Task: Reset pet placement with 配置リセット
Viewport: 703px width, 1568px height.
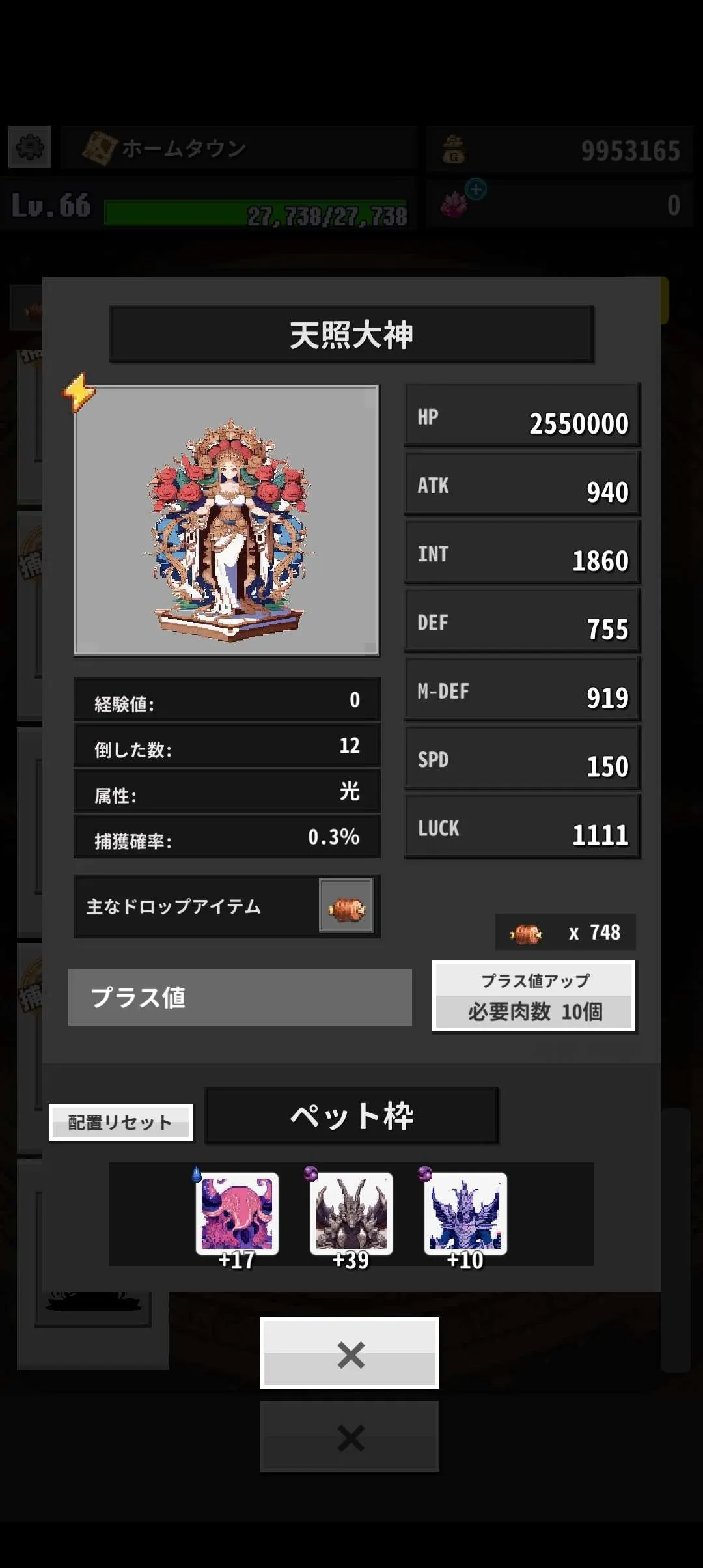Action: (x=120, y=1122)
